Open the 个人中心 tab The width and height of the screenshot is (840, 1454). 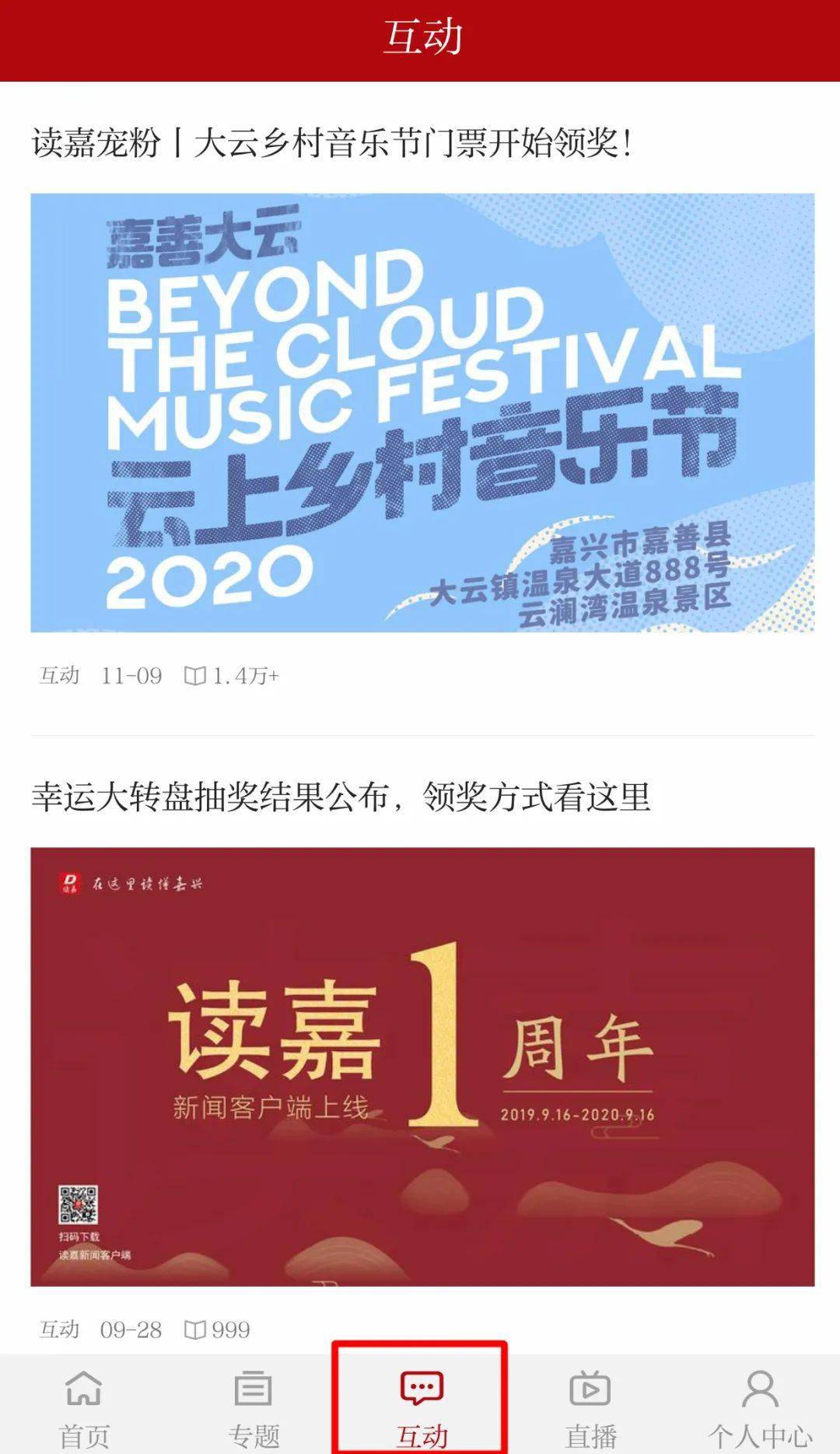pyautogui.click(x=760, y=1408)
